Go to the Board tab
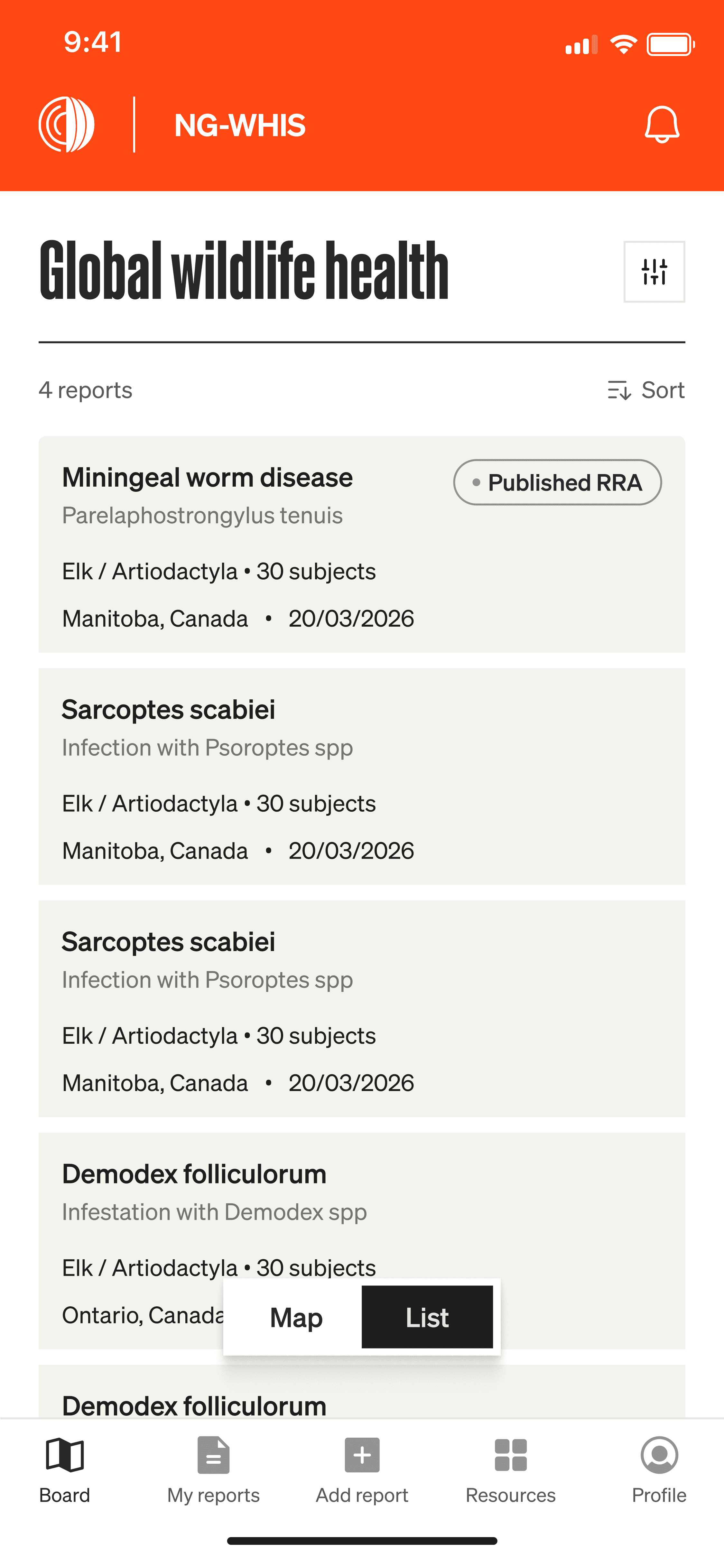Screen dimensions: 724x1568 pyautogui.click(x=64, y=1470)
